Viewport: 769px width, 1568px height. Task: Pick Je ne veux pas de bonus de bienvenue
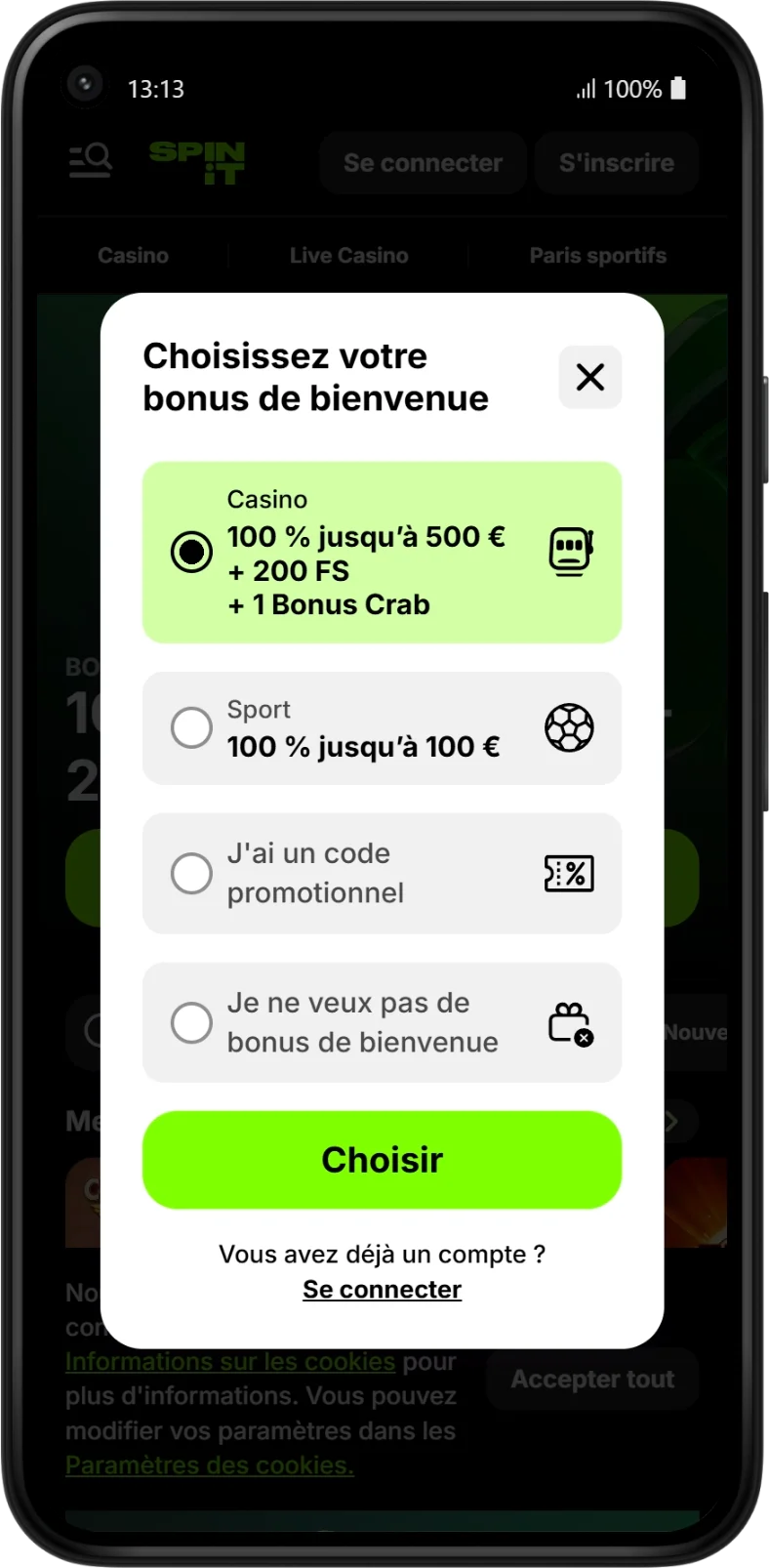coord(382,1023)
